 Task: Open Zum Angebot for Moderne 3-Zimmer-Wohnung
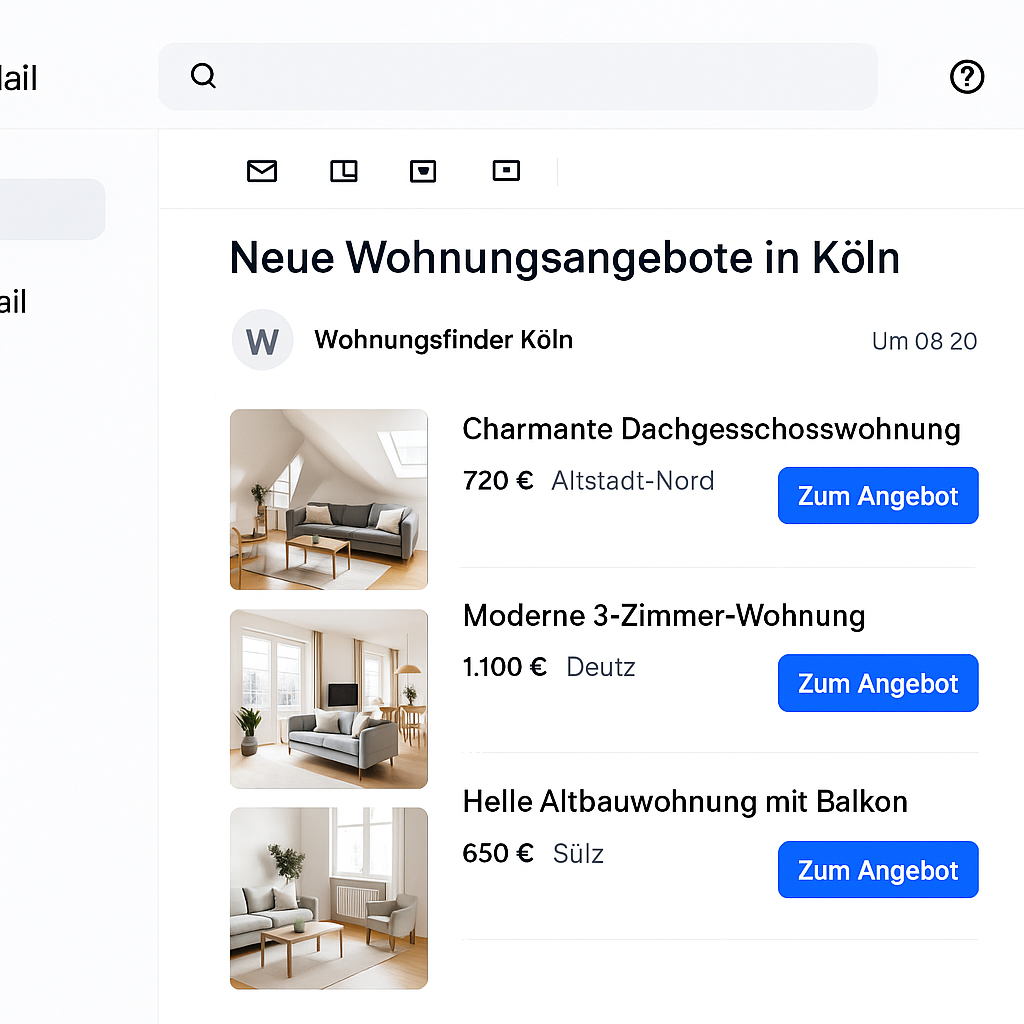pyautogui.click(x=878, y=683)
